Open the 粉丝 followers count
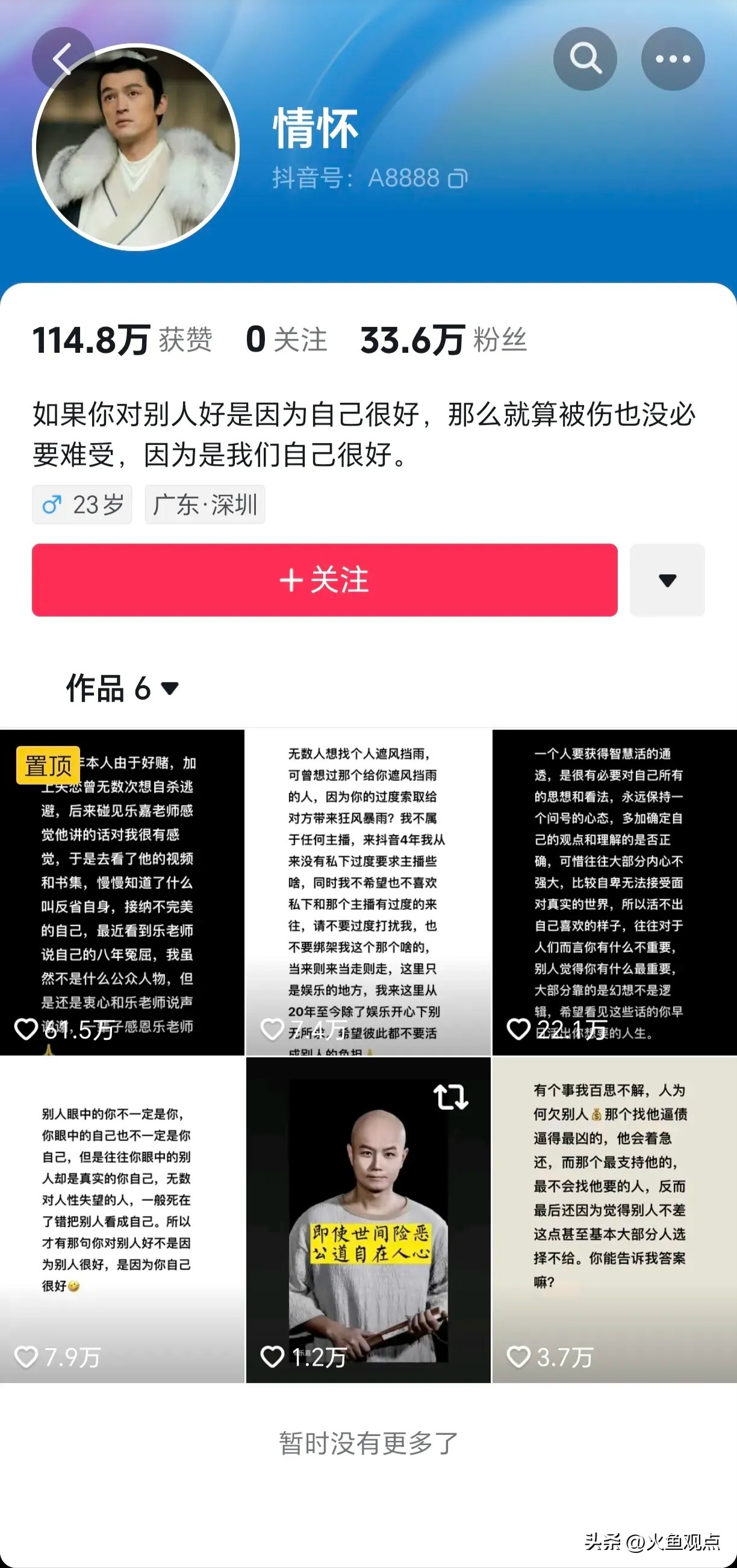The width and height of the screenshot is (737, 1568). coord(444,340)
